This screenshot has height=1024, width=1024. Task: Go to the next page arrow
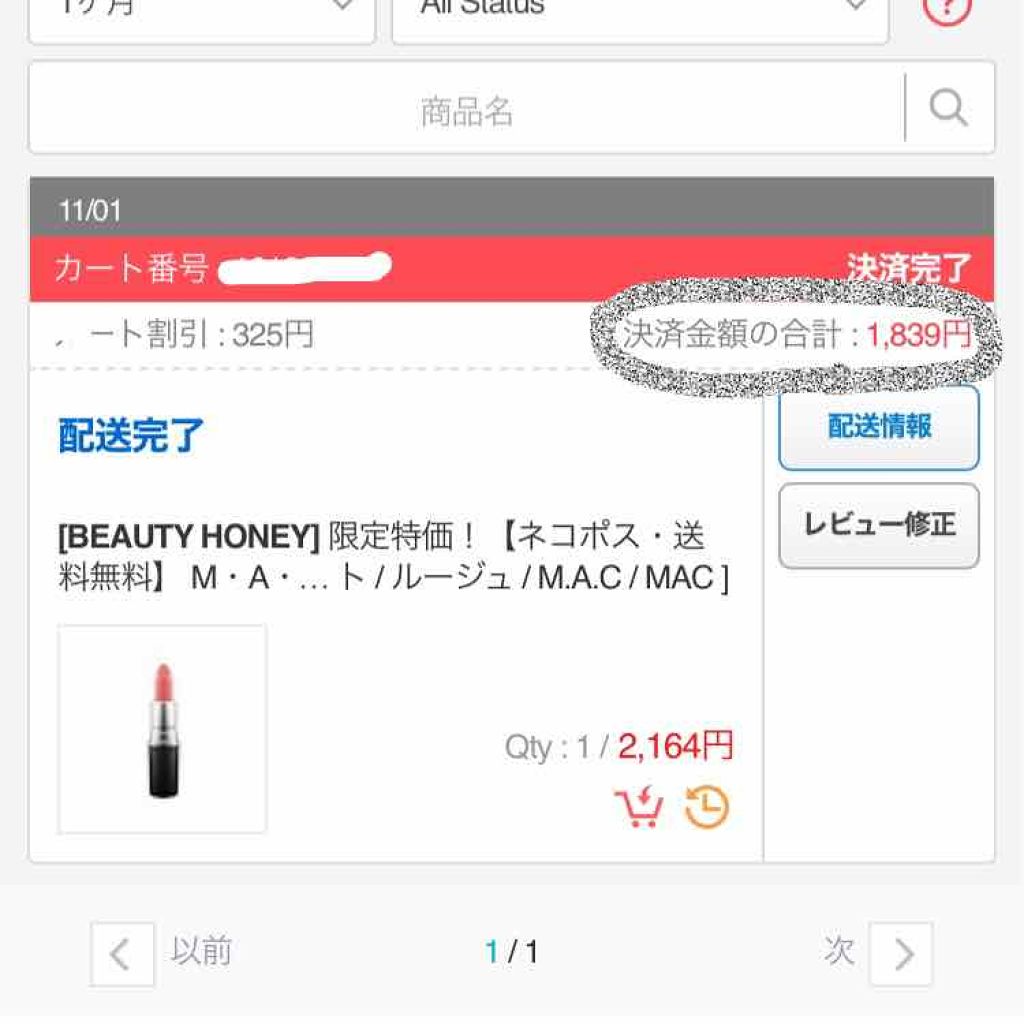pos(901,954)
